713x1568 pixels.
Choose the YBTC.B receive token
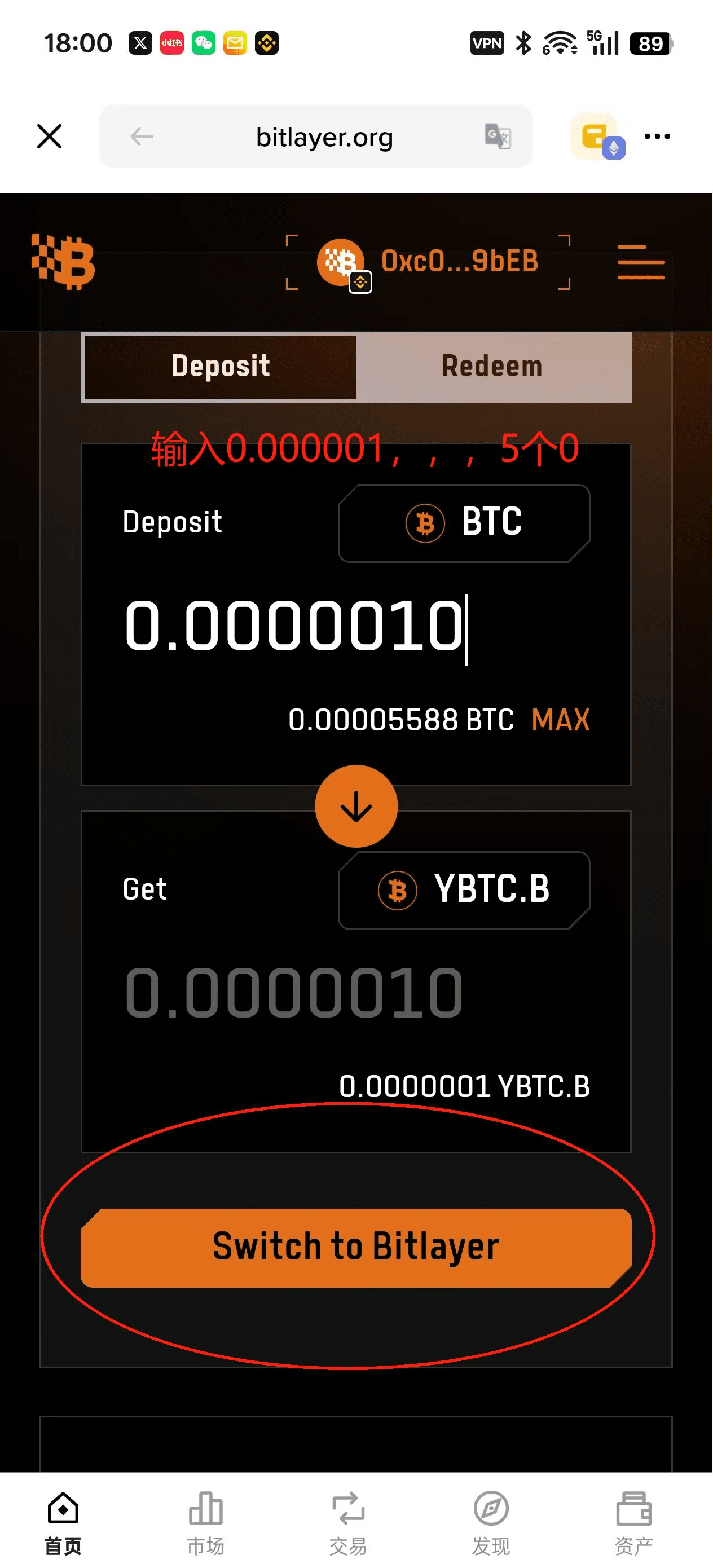click(x=464, y=890)
